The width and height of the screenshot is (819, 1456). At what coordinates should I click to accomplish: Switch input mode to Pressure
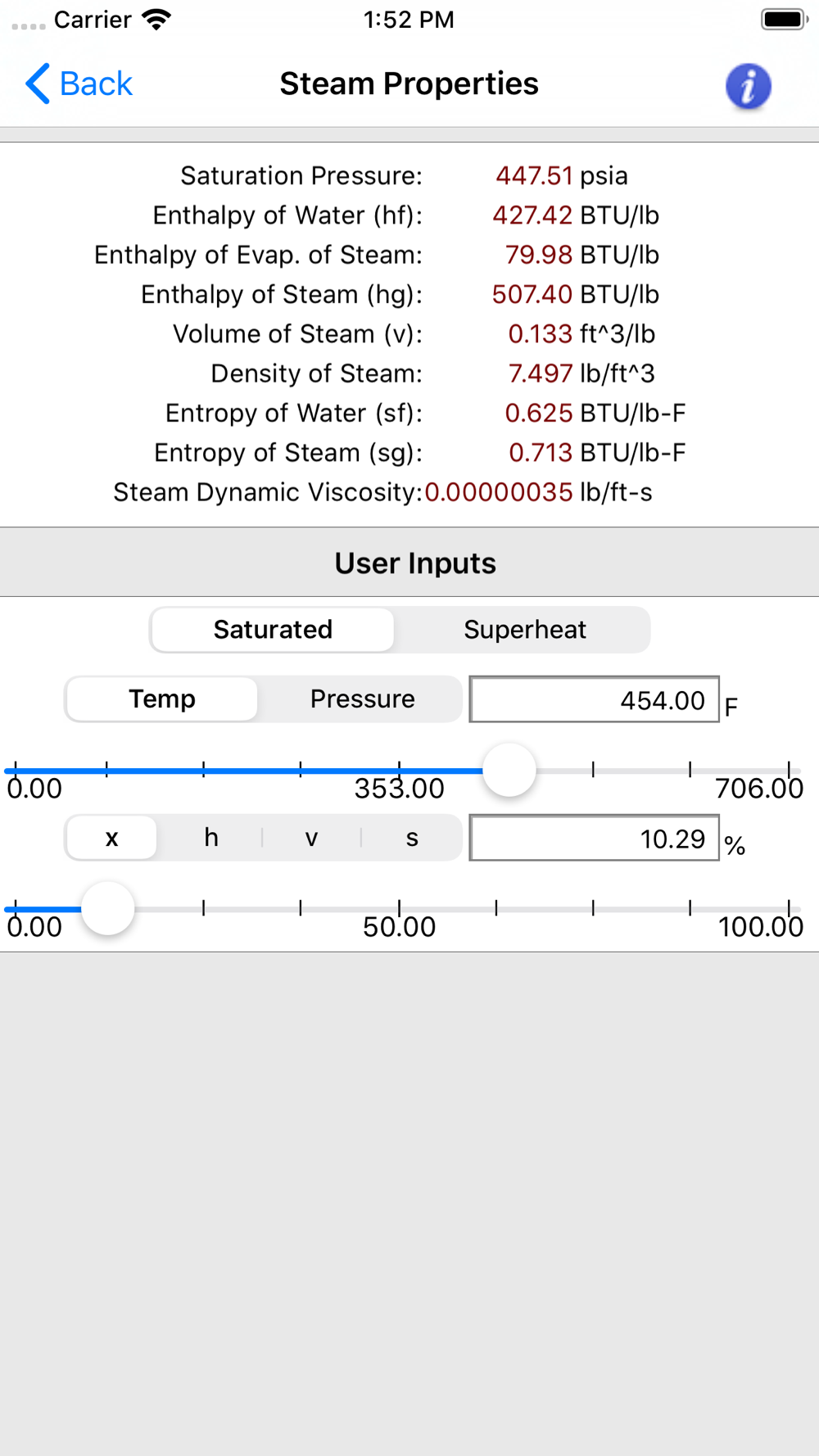coord(362,699)
